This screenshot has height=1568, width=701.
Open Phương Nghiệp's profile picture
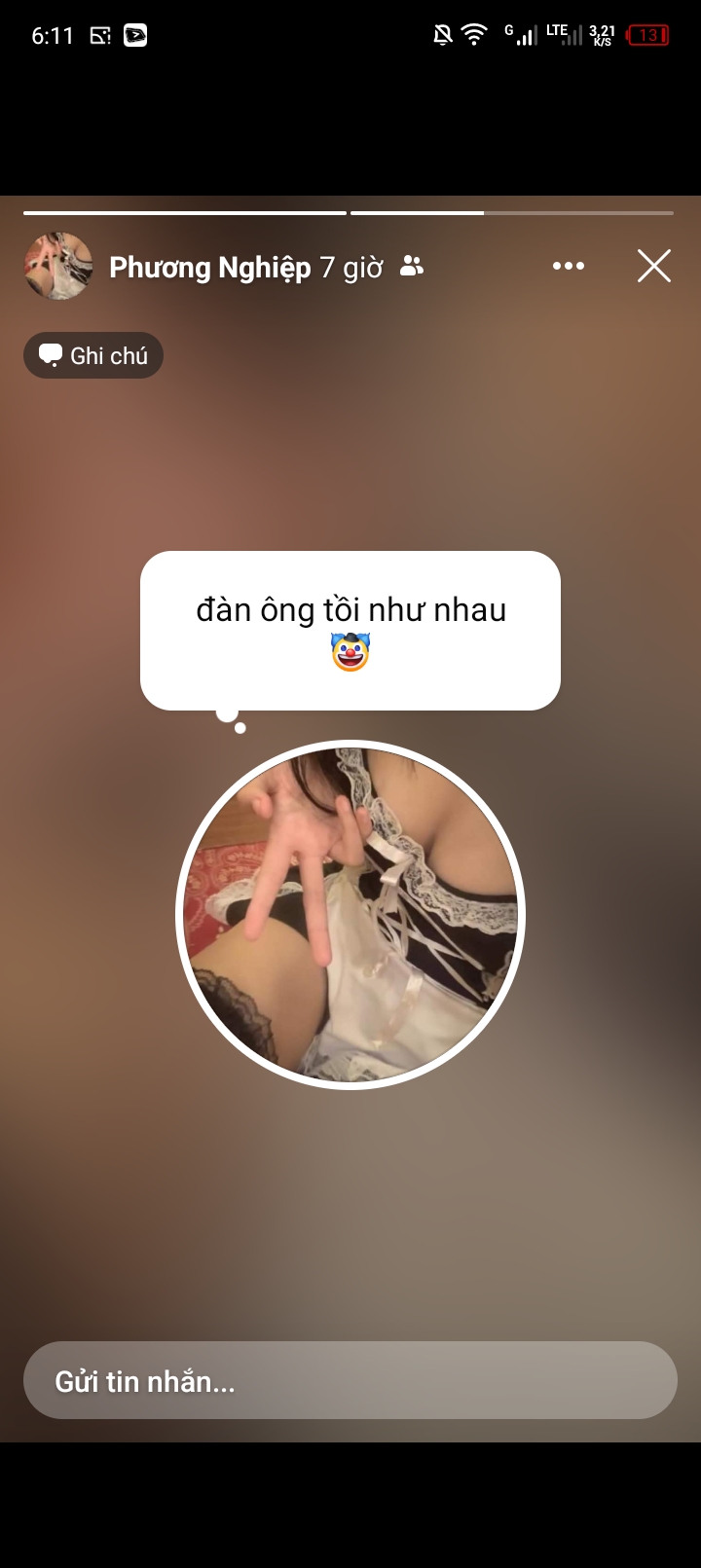tap(58, 266)
